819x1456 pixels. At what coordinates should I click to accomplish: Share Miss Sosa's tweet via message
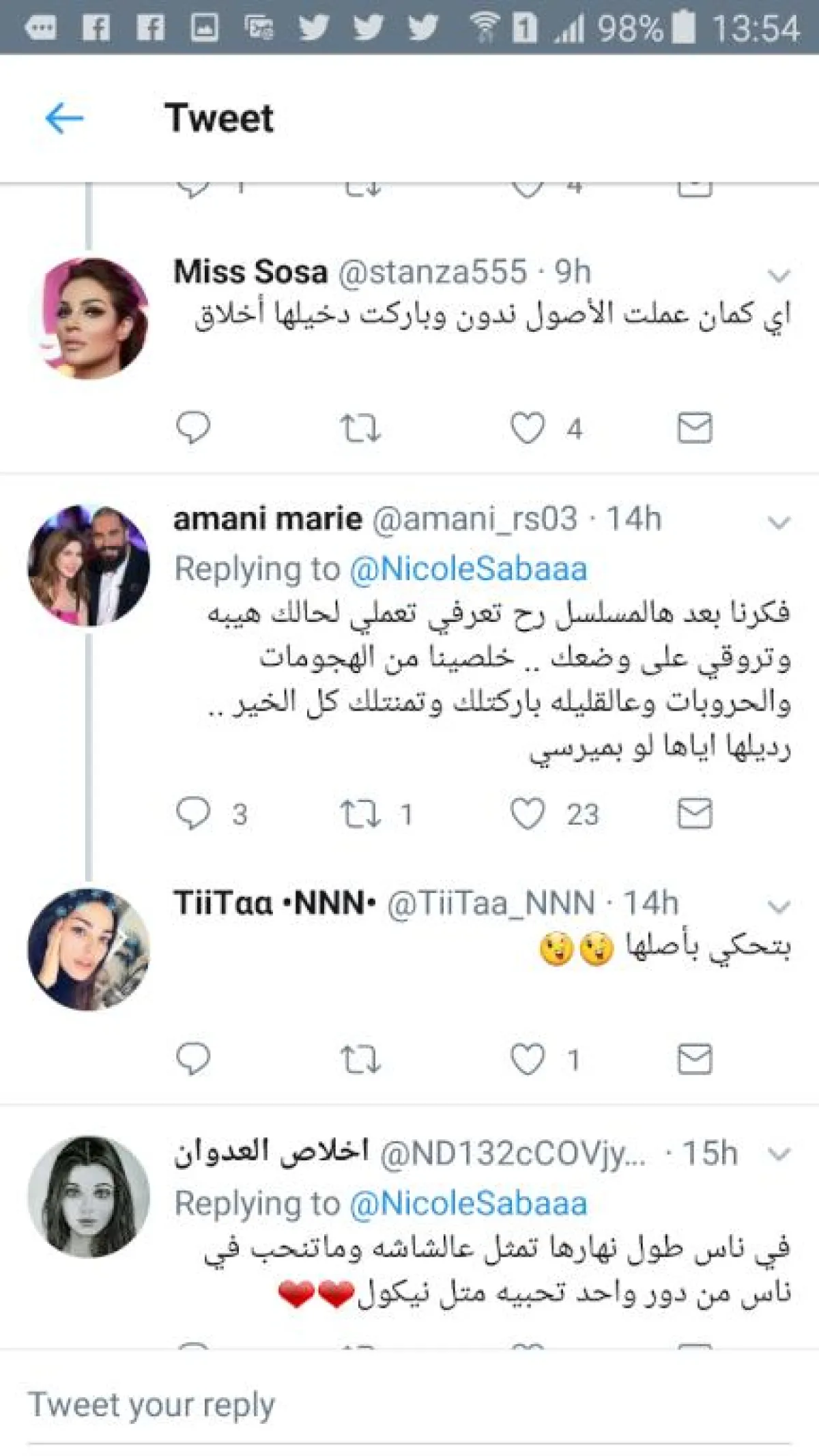pyautogui.click(x=695, y=429)
